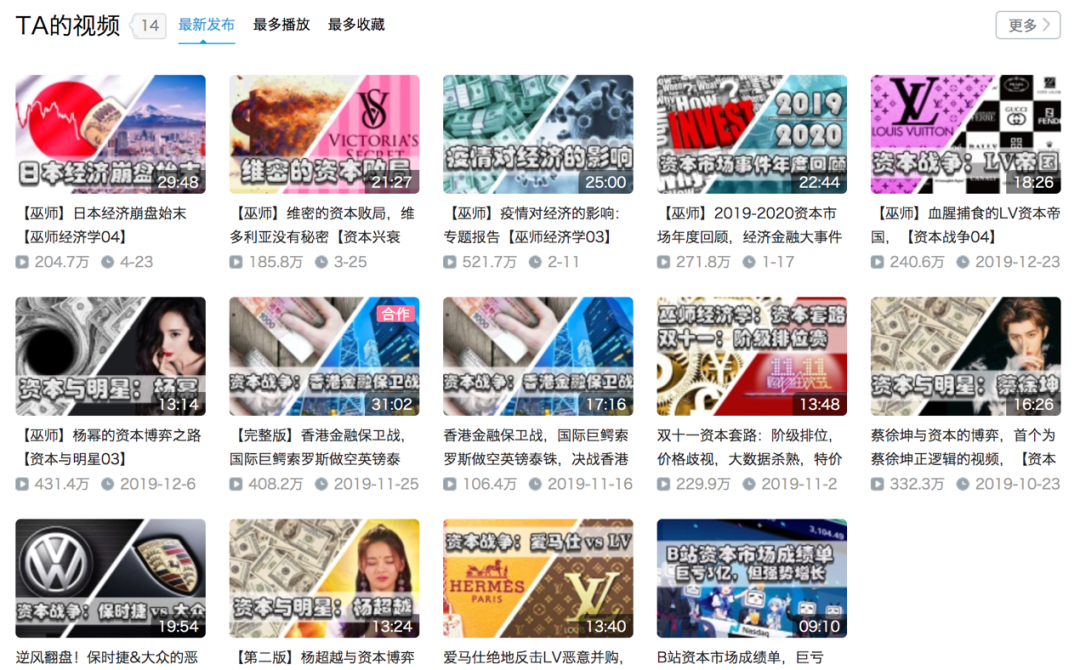Screen dimensions: 1080x670
Task: Open the 【完整版】香港金融保卫战 video
Action: pos(324,356)
